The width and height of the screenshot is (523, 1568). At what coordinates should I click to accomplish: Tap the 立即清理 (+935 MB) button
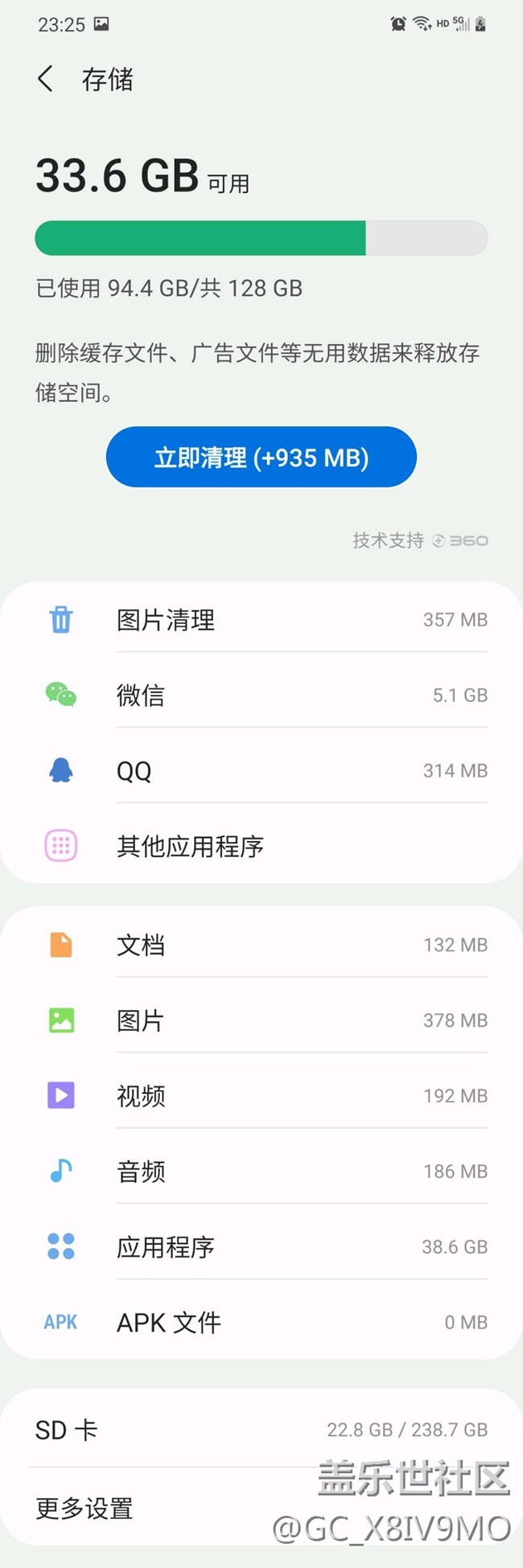(x=261, y=458)
